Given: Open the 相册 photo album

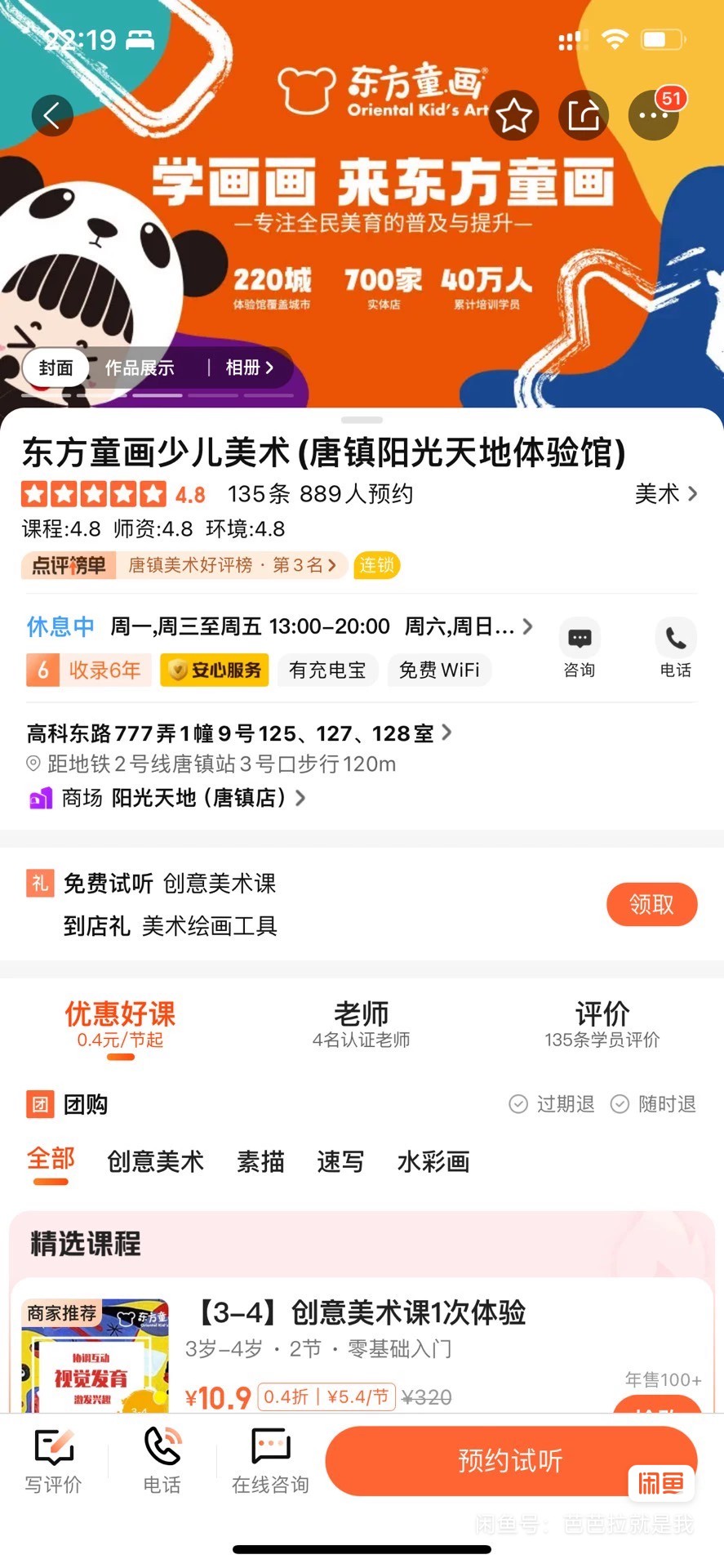Looking at the screenshot, I should (x=249, y=367).
